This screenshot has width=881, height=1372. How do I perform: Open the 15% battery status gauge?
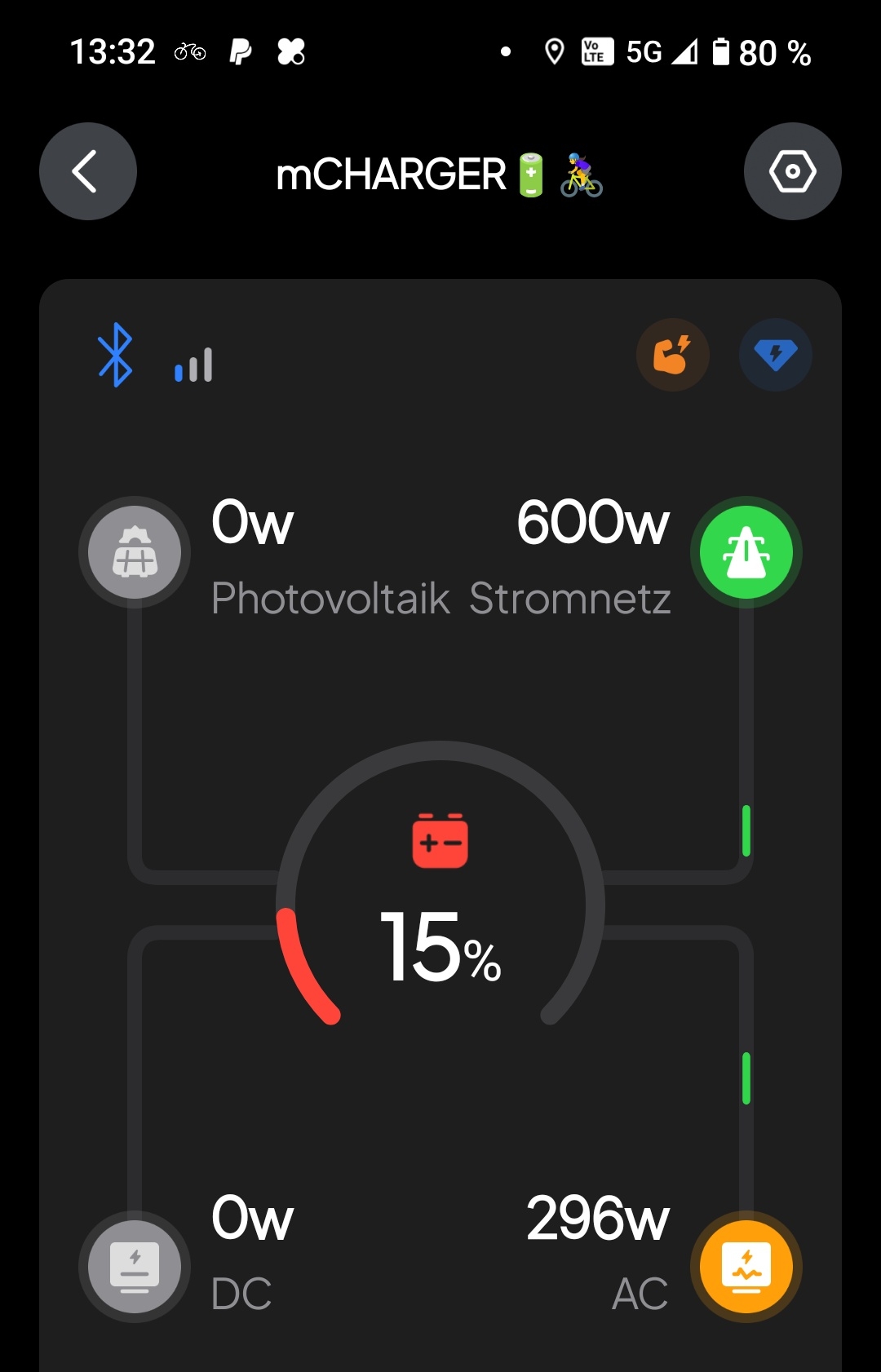[x=440, y=905]
